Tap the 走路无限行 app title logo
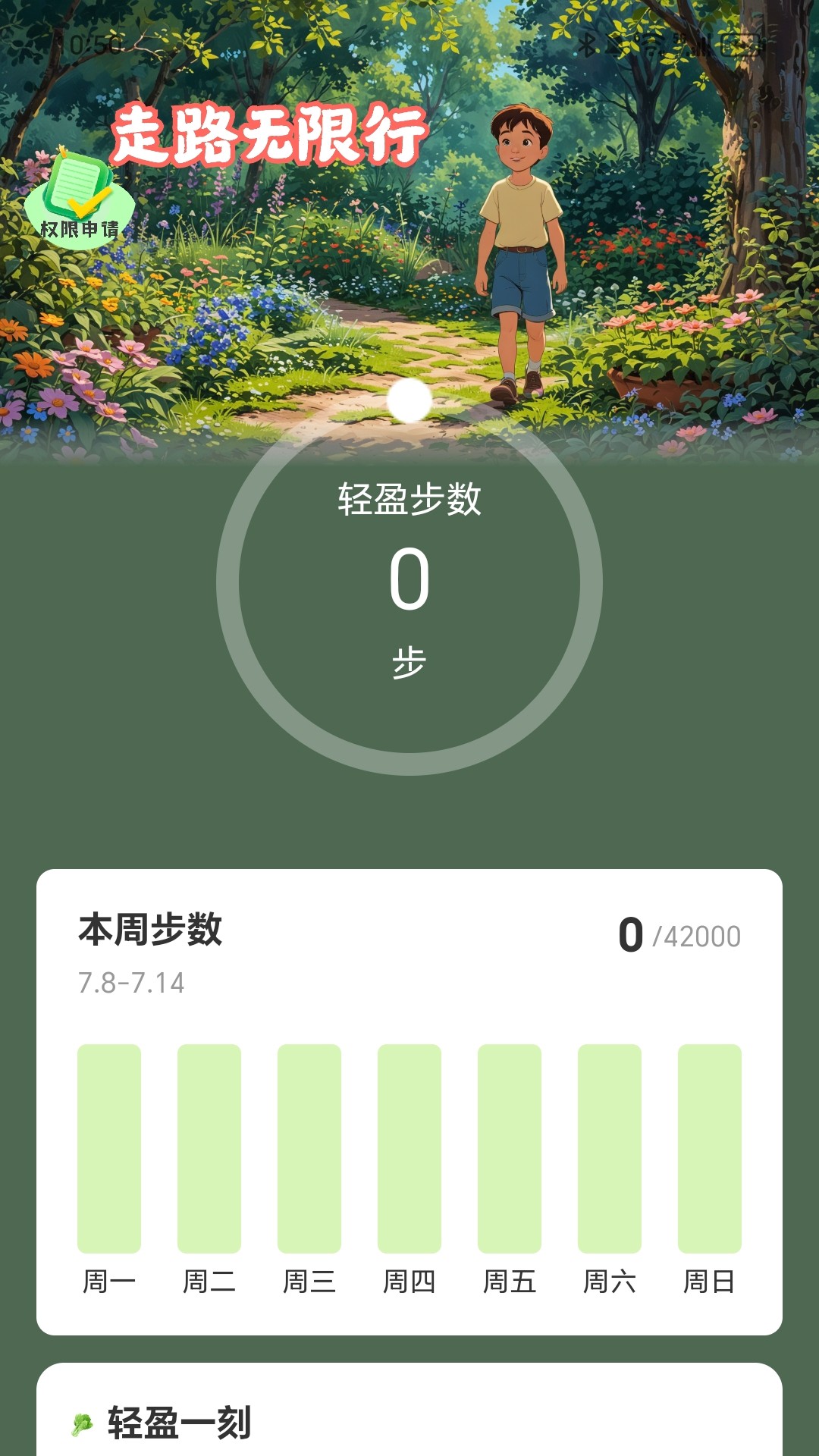The image size is (819, 1456). (x=271, y=136)
